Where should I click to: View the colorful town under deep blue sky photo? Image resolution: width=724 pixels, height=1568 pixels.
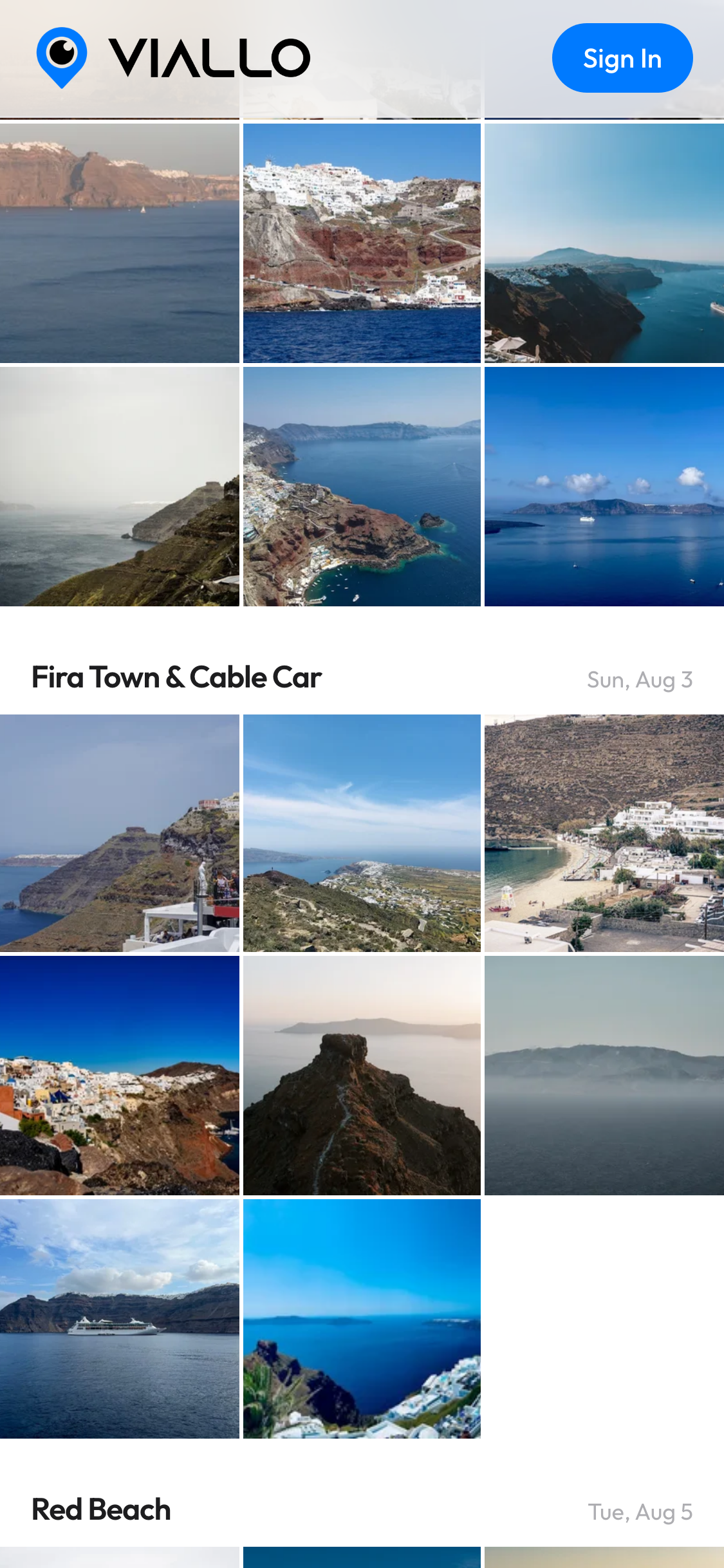120,1076
